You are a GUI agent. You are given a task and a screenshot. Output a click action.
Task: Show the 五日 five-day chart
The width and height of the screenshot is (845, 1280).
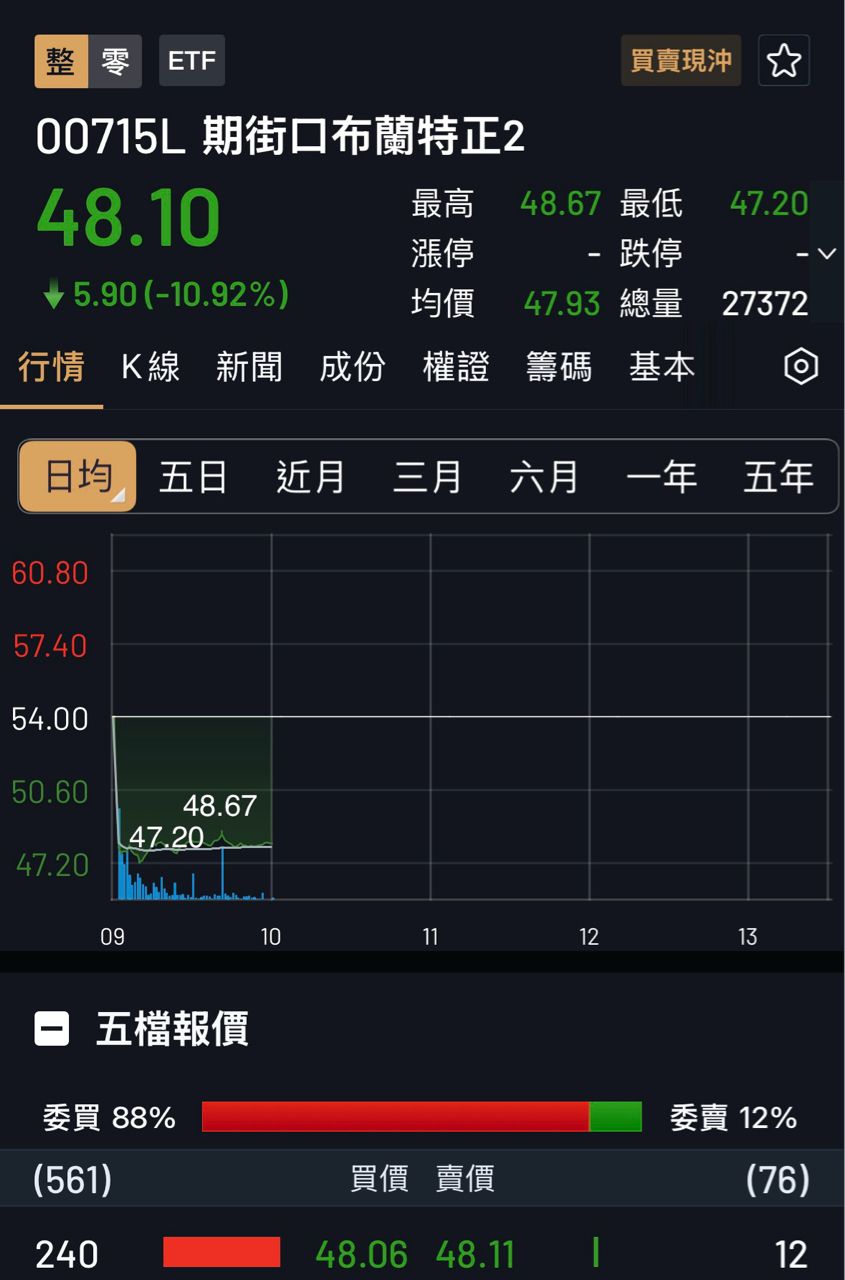pyautogui.click(x=194, y=477)
